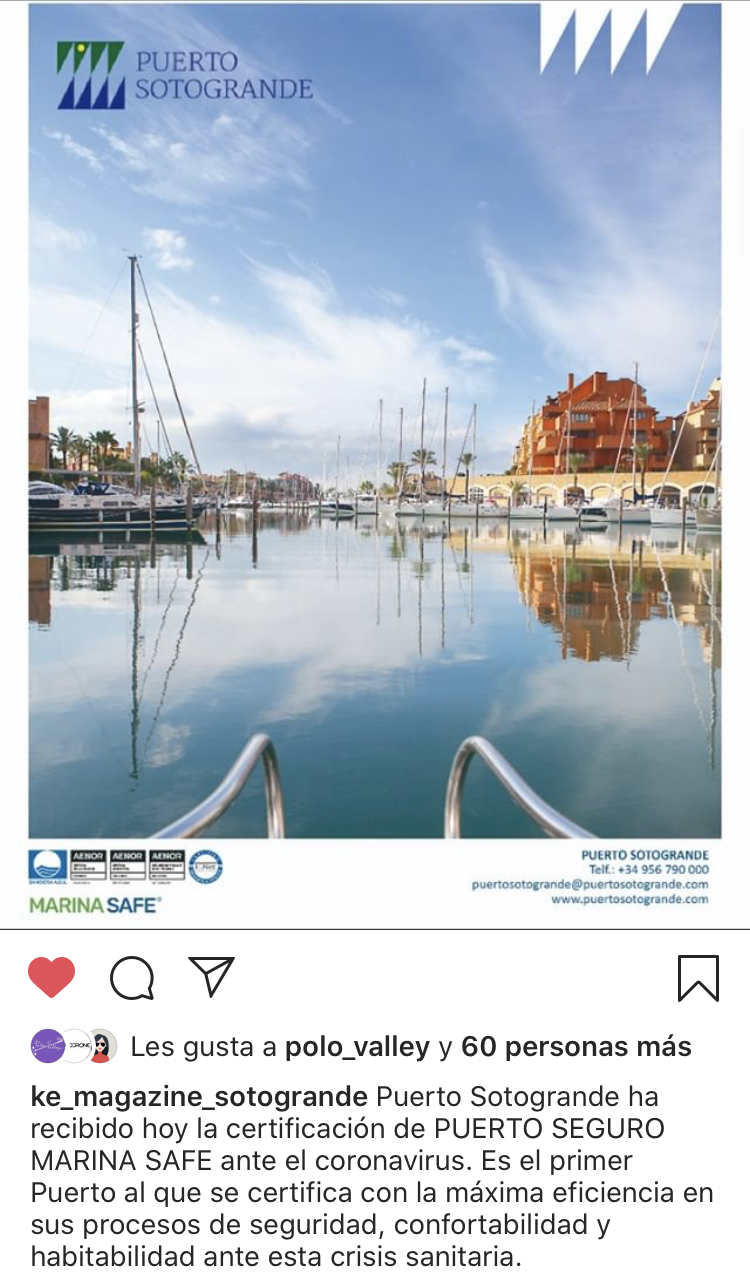The image size is (750, 1275).
Task: Unlike the post with the red heart
Action: pos(52,977)
